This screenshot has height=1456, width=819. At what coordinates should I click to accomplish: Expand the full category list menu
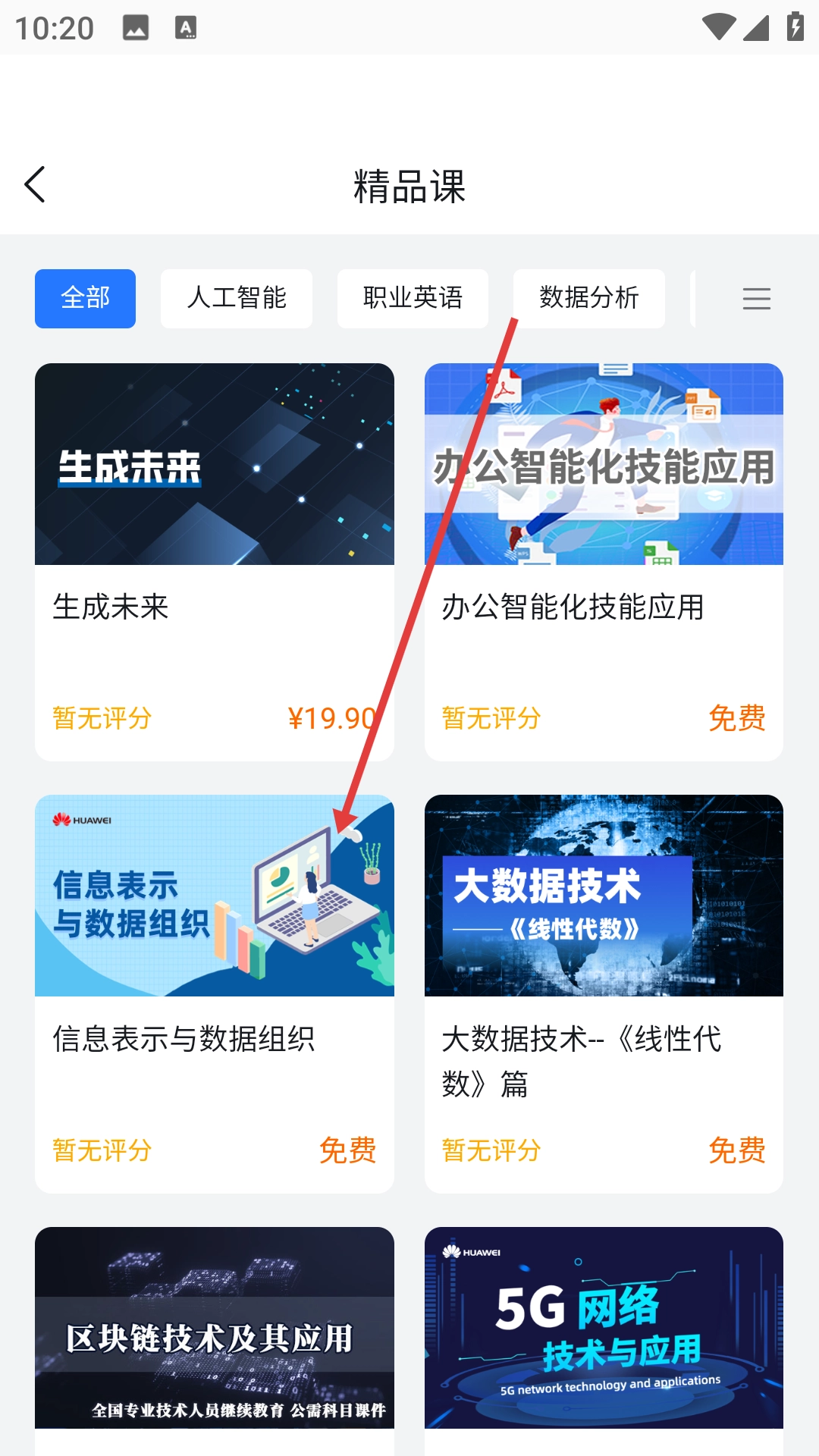(756, 299)
